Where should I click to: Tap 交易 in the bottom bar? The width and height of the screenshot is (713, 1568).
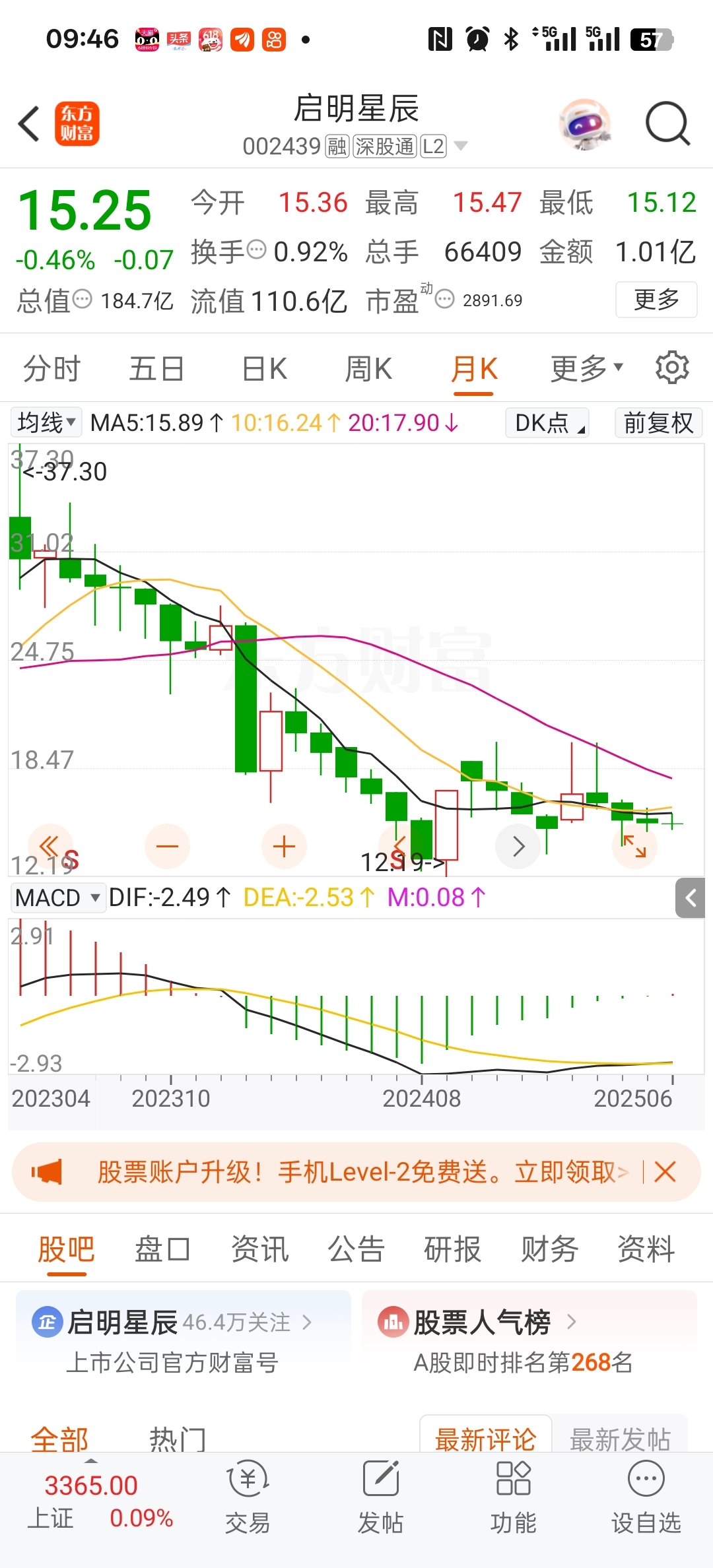coord(248,1497)
